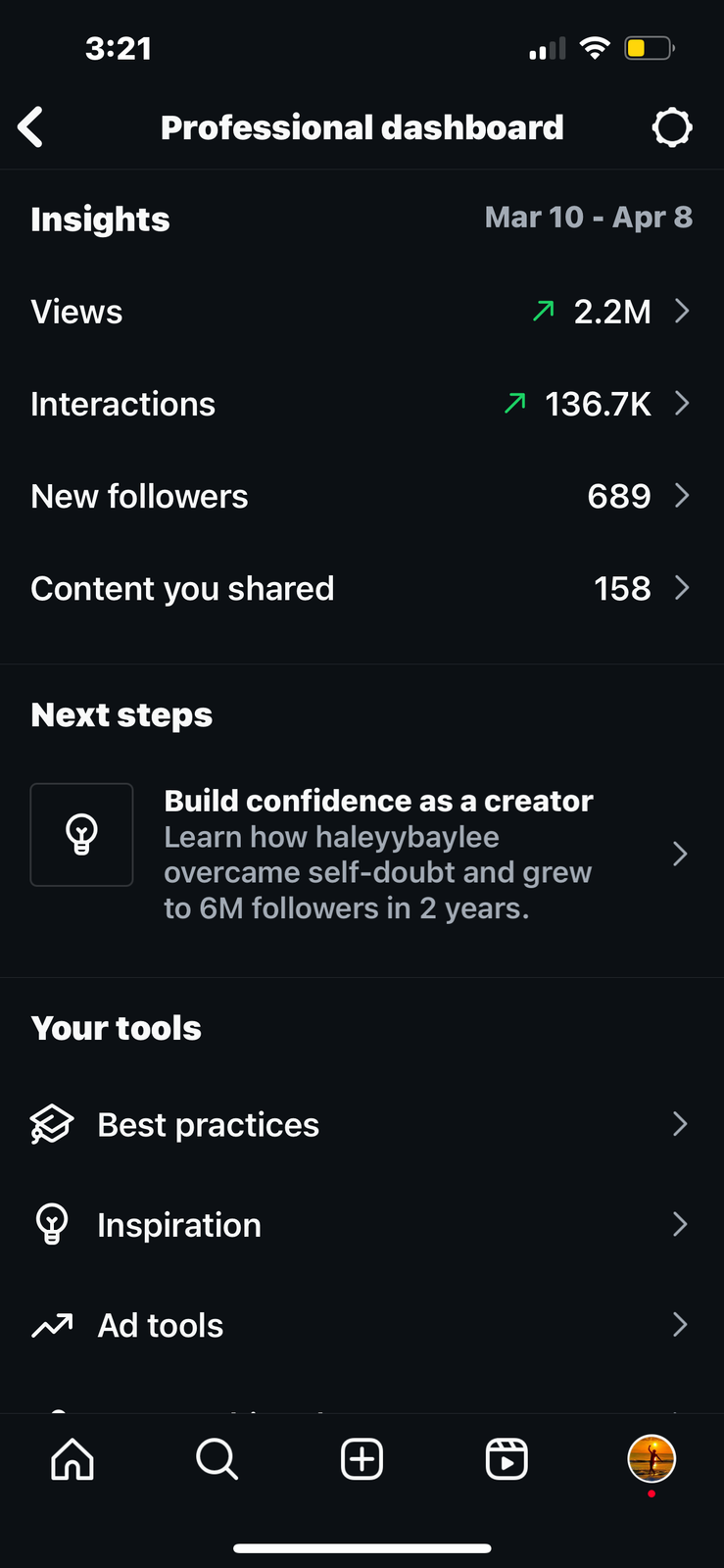The image size is (724, 1568).
Task: Open Content you shared row
Action: (362, 588)
